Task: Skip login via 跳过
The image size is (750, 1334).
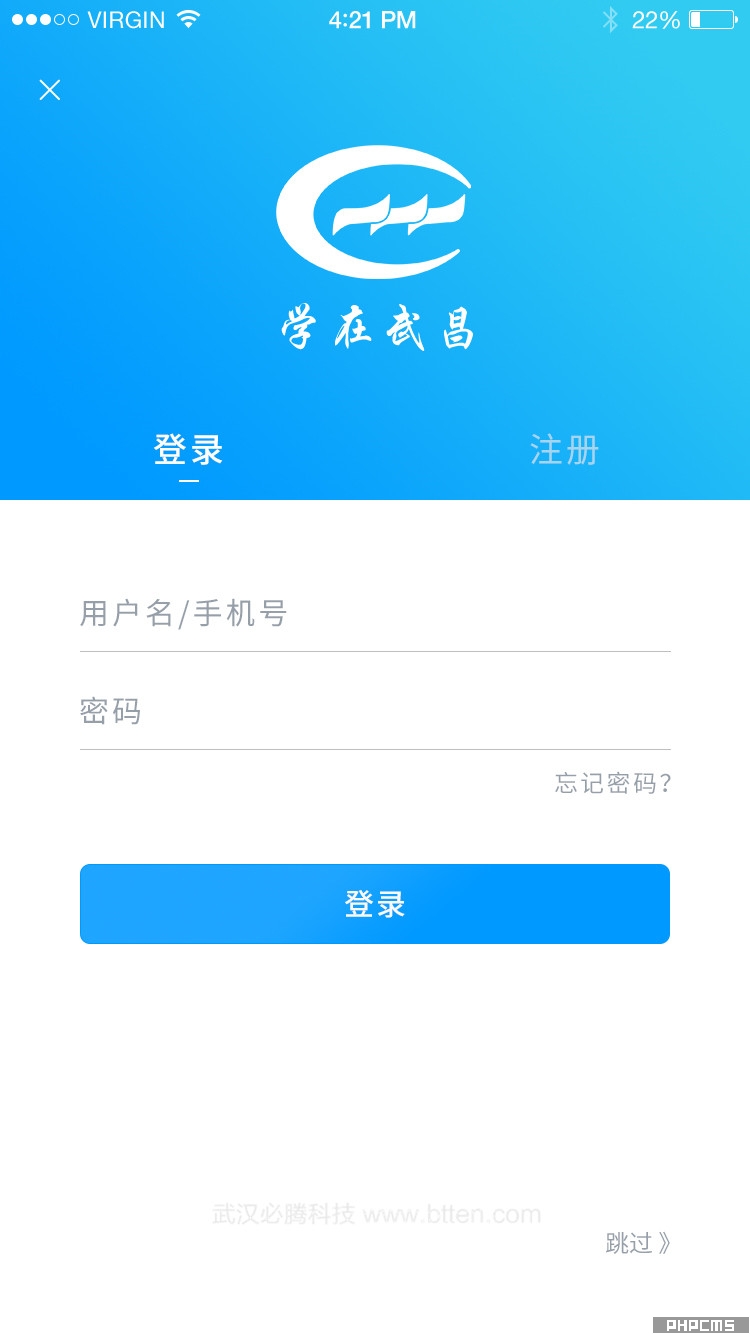Action: [638, 1243]
